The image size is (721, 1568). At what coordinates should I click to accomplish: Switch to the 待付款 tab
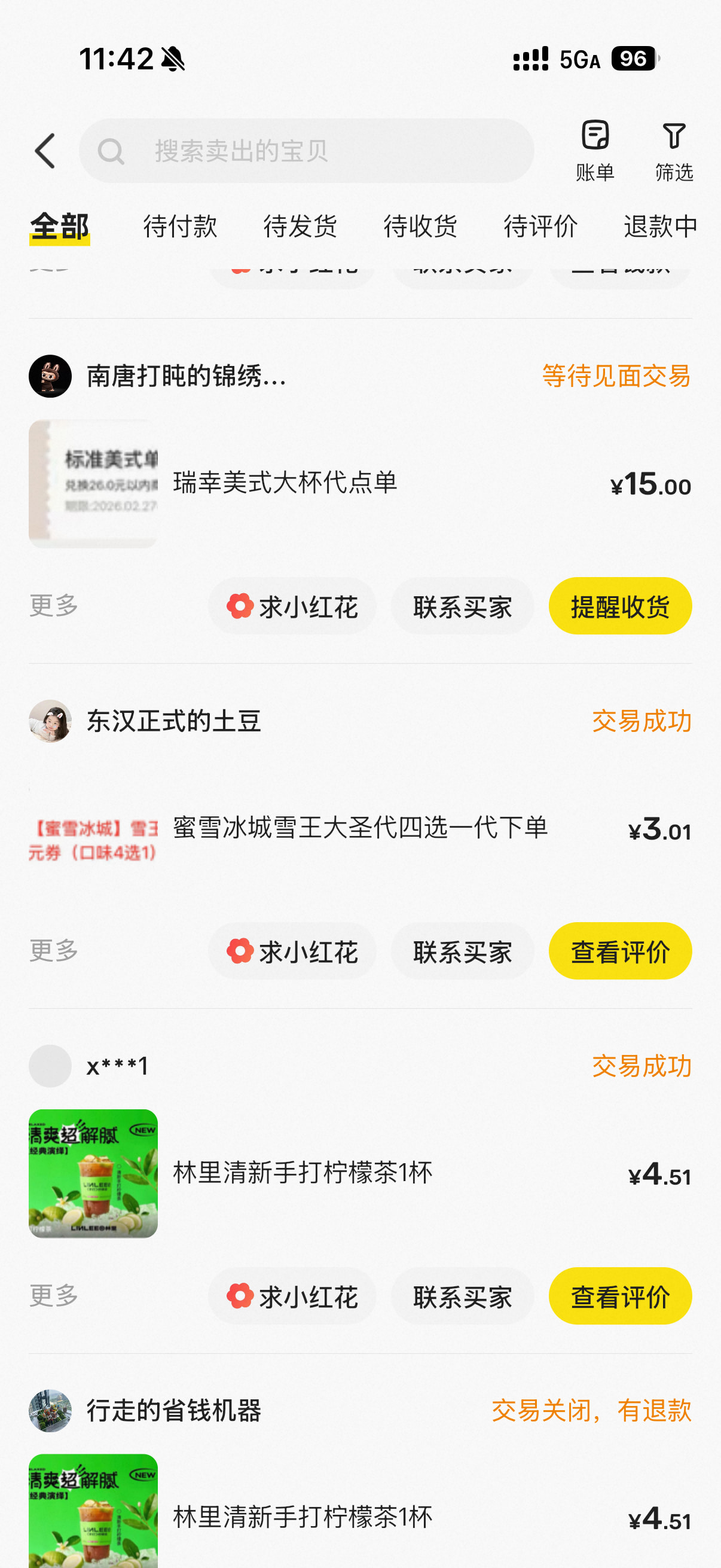[x=180, y=227]
